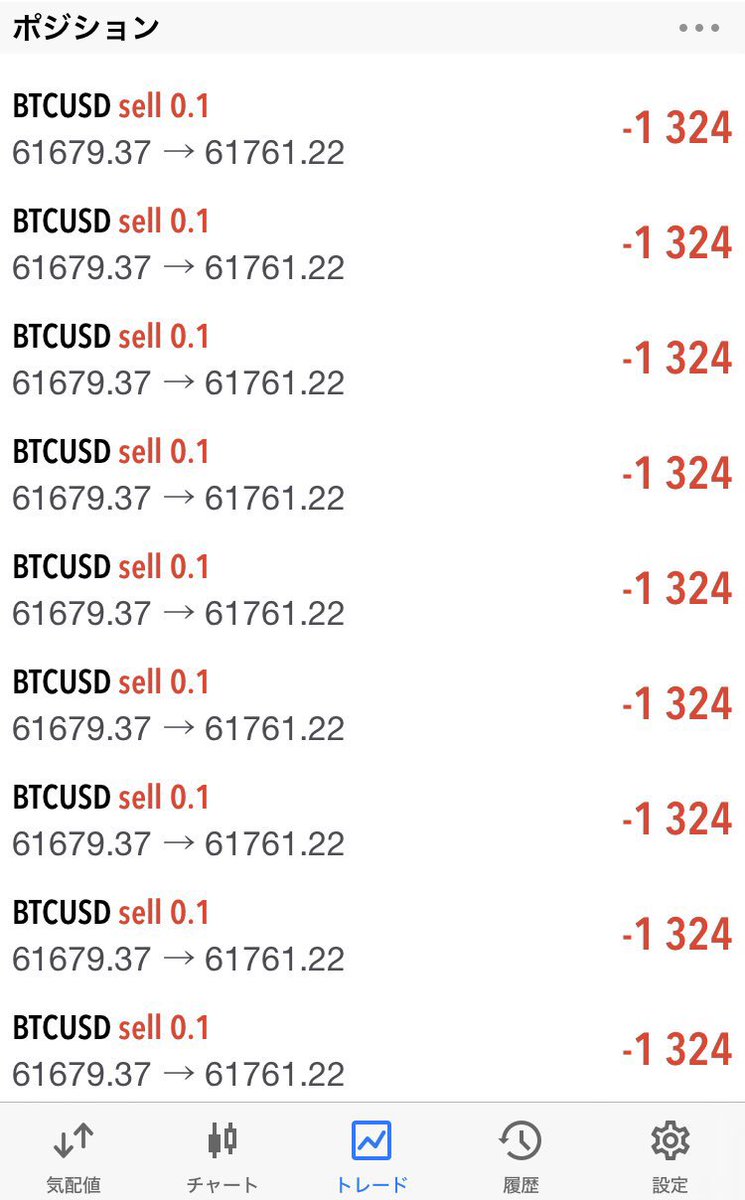The height and width of the screenshot is (1200, 745).
Task: Switch to the 気配値 quotes tab
Action: (x=74, y=1156)
